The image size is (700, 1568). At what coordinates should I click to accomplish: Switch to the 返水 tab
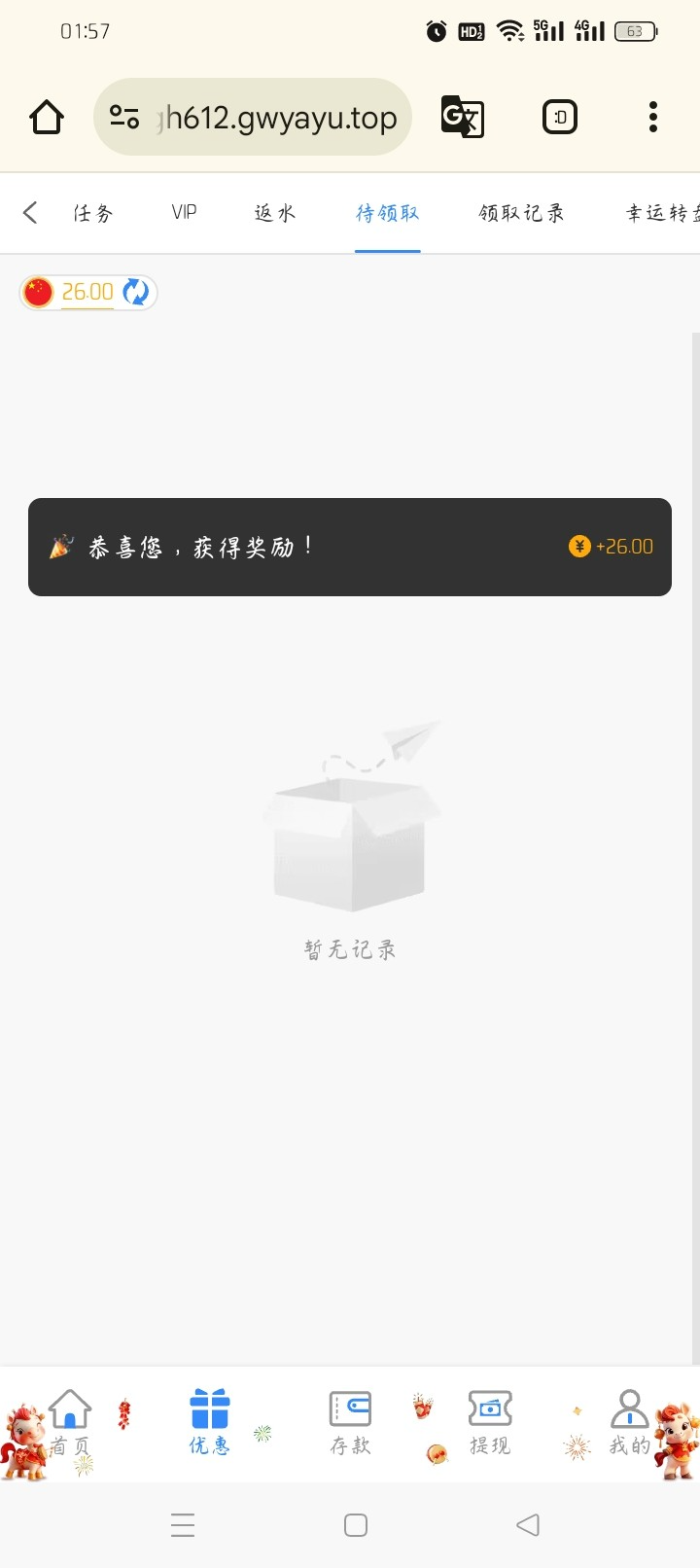pos(275,213)
